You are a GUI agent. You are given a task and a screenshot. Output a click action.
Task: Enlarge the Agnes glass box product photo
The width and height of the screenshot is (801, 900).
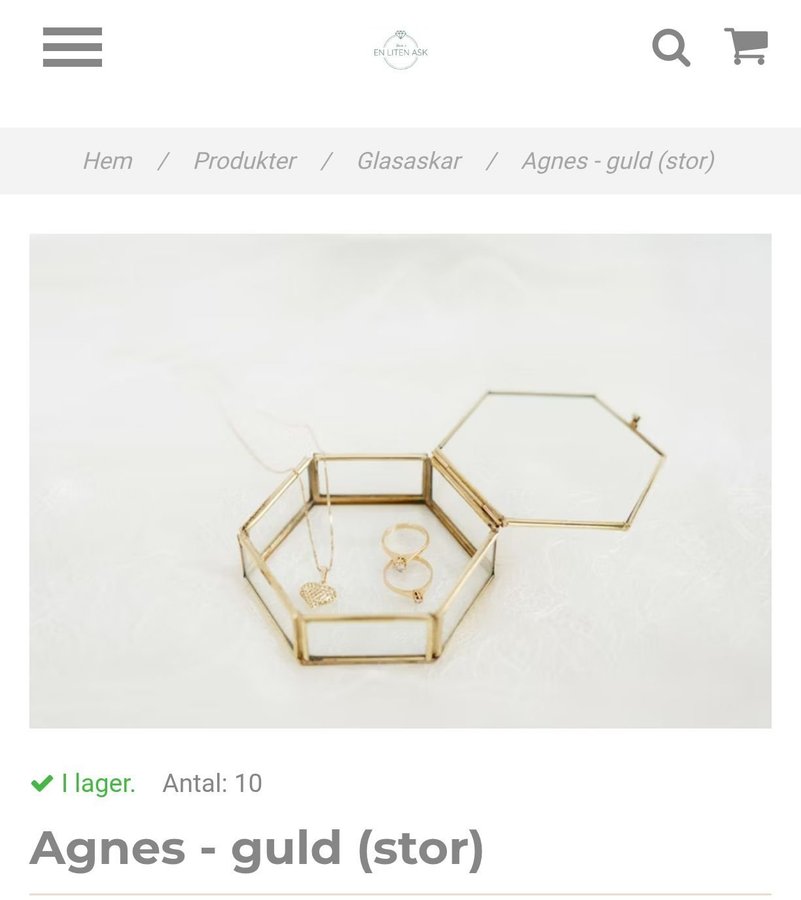(x=400, y=480)
